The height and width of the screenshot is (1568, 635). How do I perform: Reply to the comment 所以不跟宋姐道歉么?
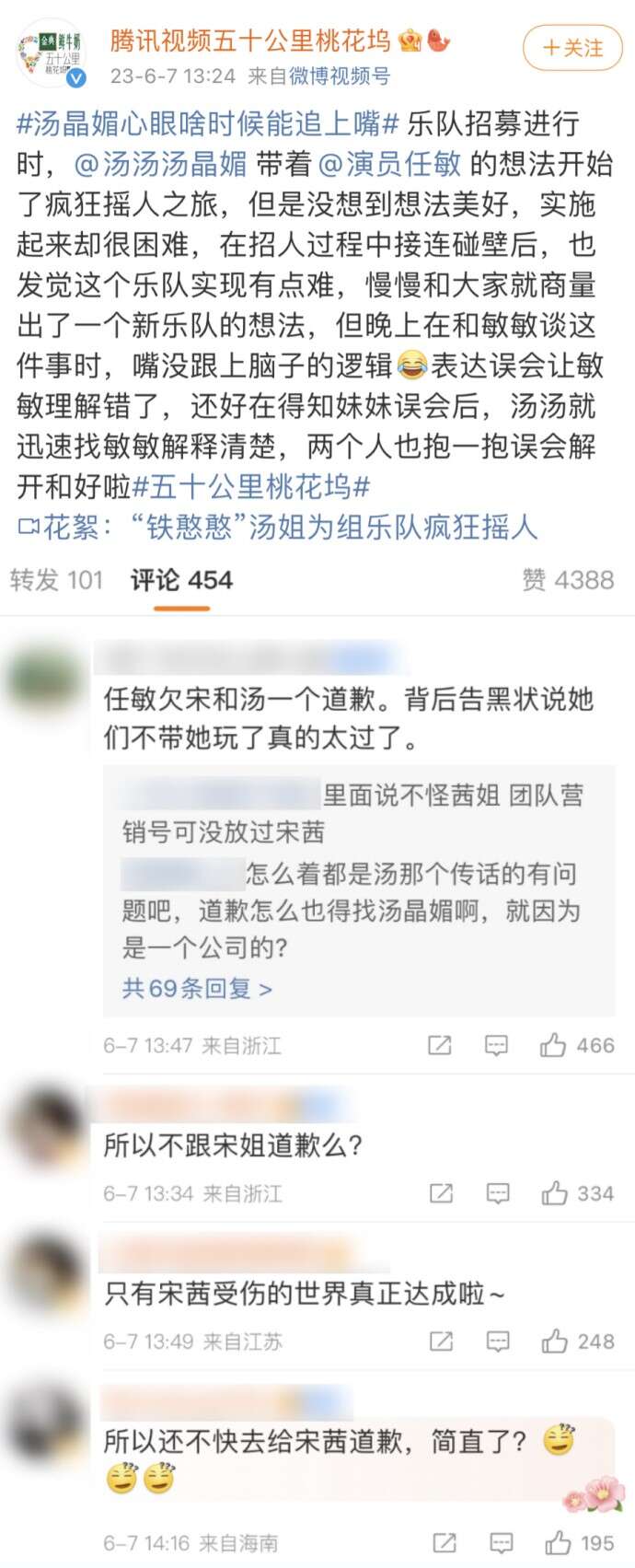[498, 1194]
